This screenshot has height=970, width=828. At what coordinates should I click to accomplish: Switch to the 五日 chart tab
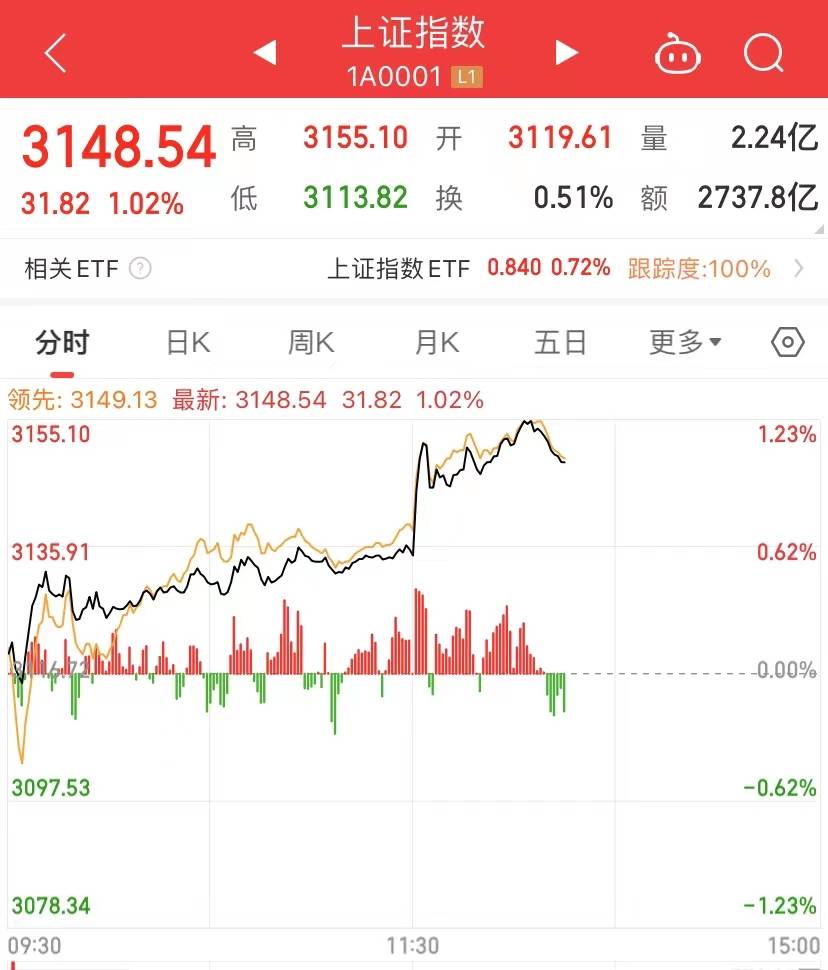point(560,343)
